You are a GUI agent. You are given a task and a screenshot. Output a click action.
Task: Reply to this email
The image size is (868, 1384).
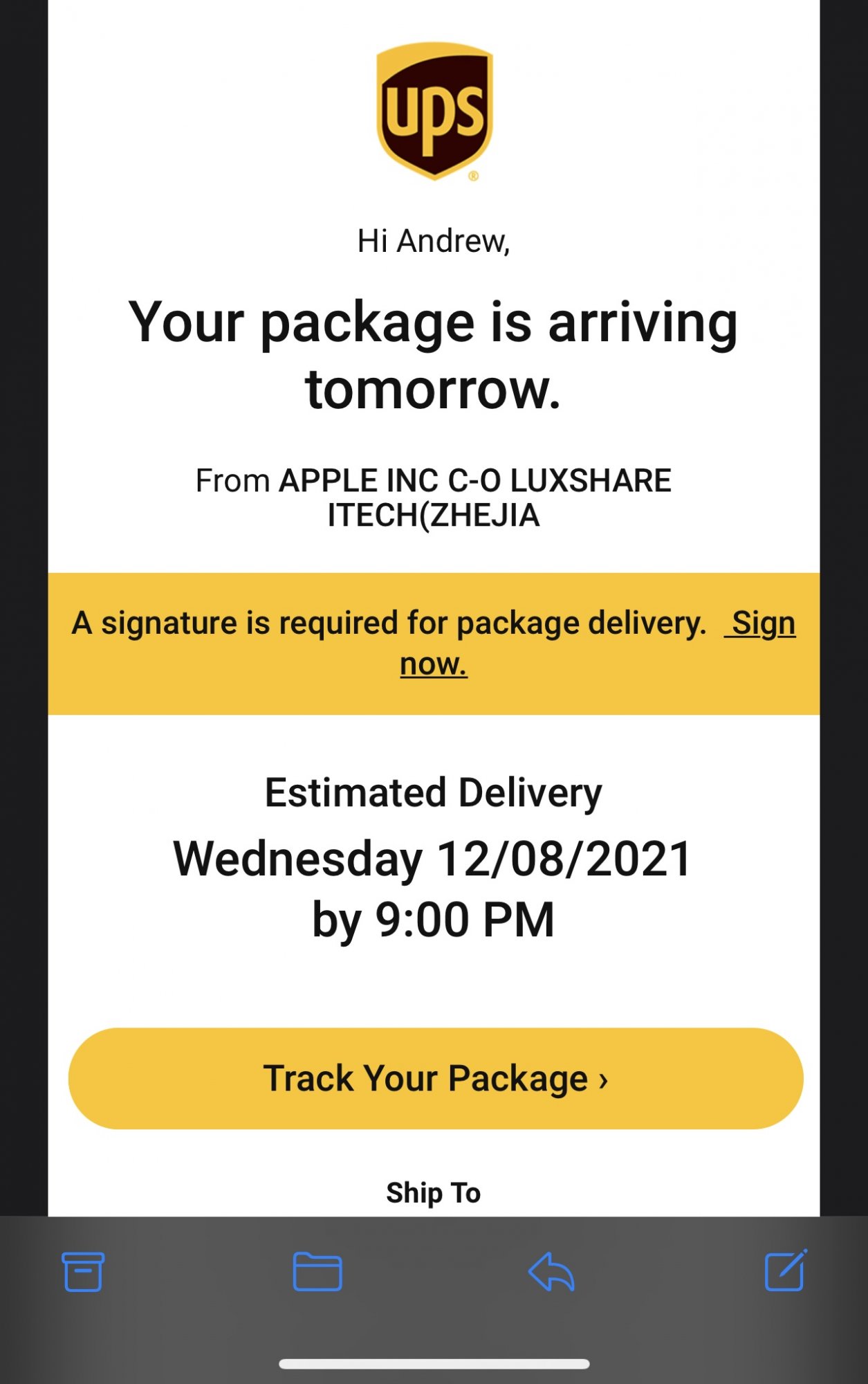tap(551, 1271)
